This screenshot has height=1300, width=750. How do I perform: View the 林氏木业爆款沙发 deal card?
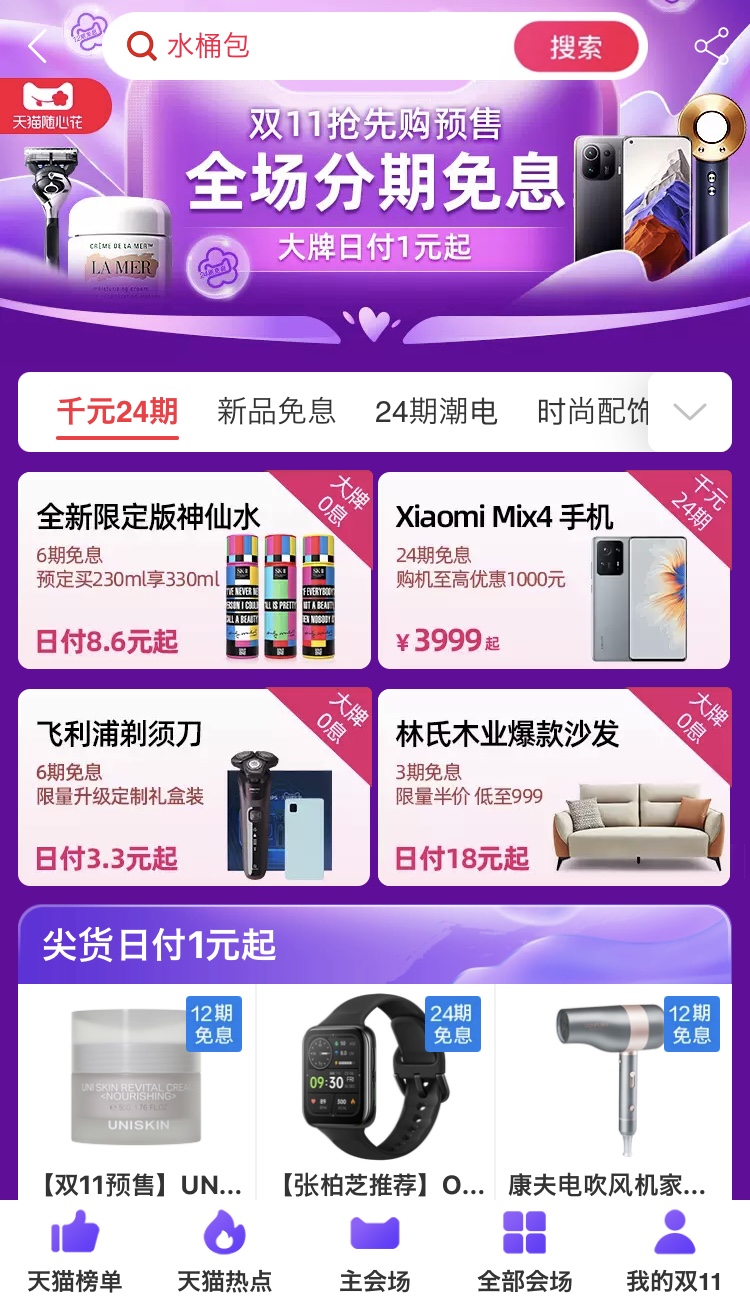(554, 787)
